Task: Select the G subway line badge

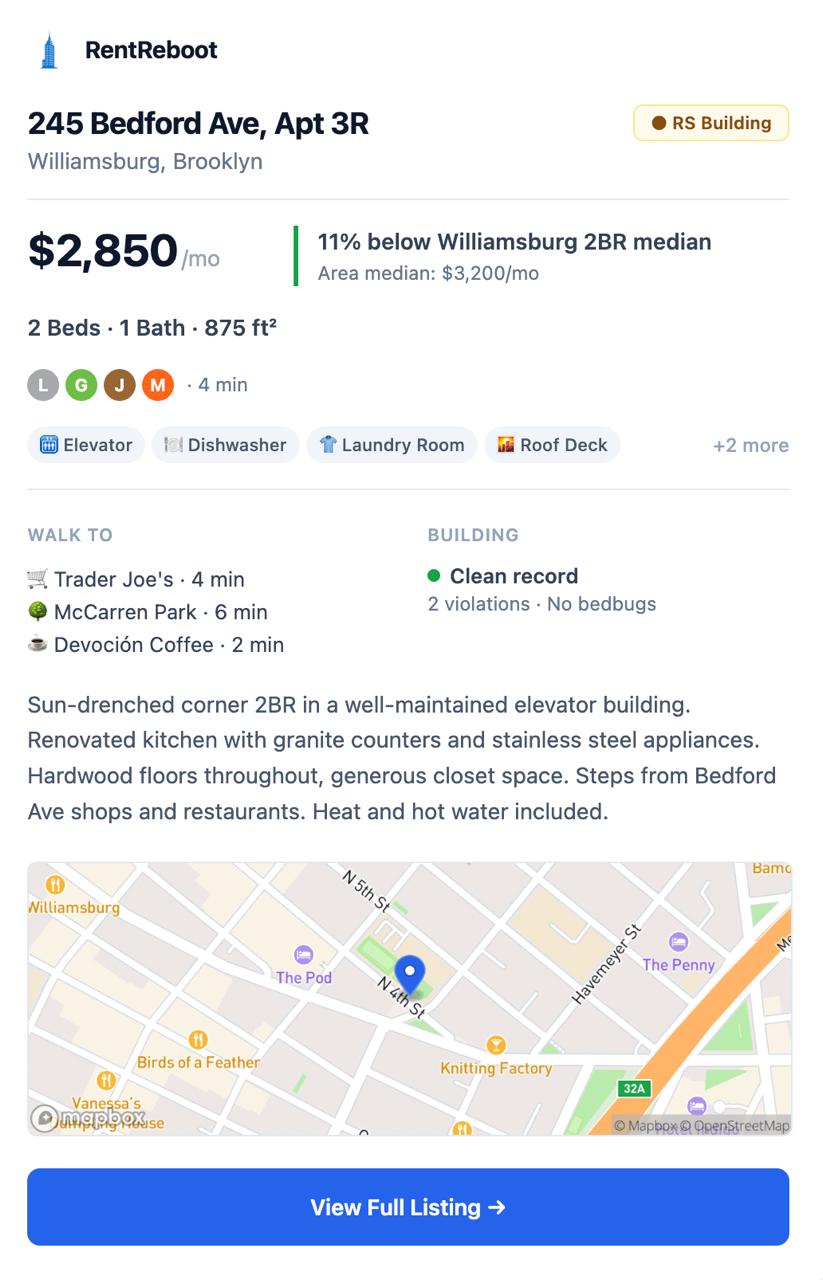Action: [81, 384]
